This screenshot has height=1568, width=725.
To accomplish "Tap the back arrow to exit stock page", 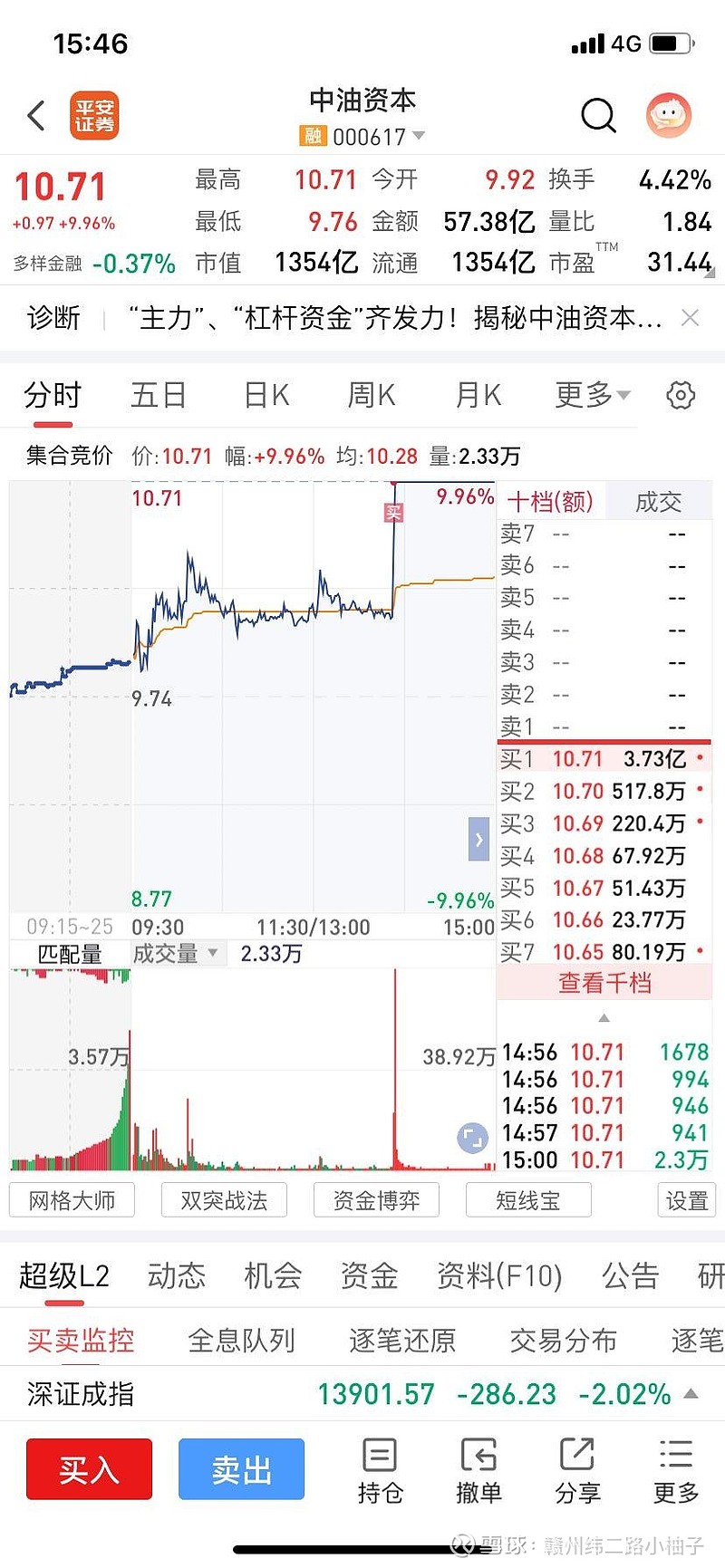I will (34, 116).
